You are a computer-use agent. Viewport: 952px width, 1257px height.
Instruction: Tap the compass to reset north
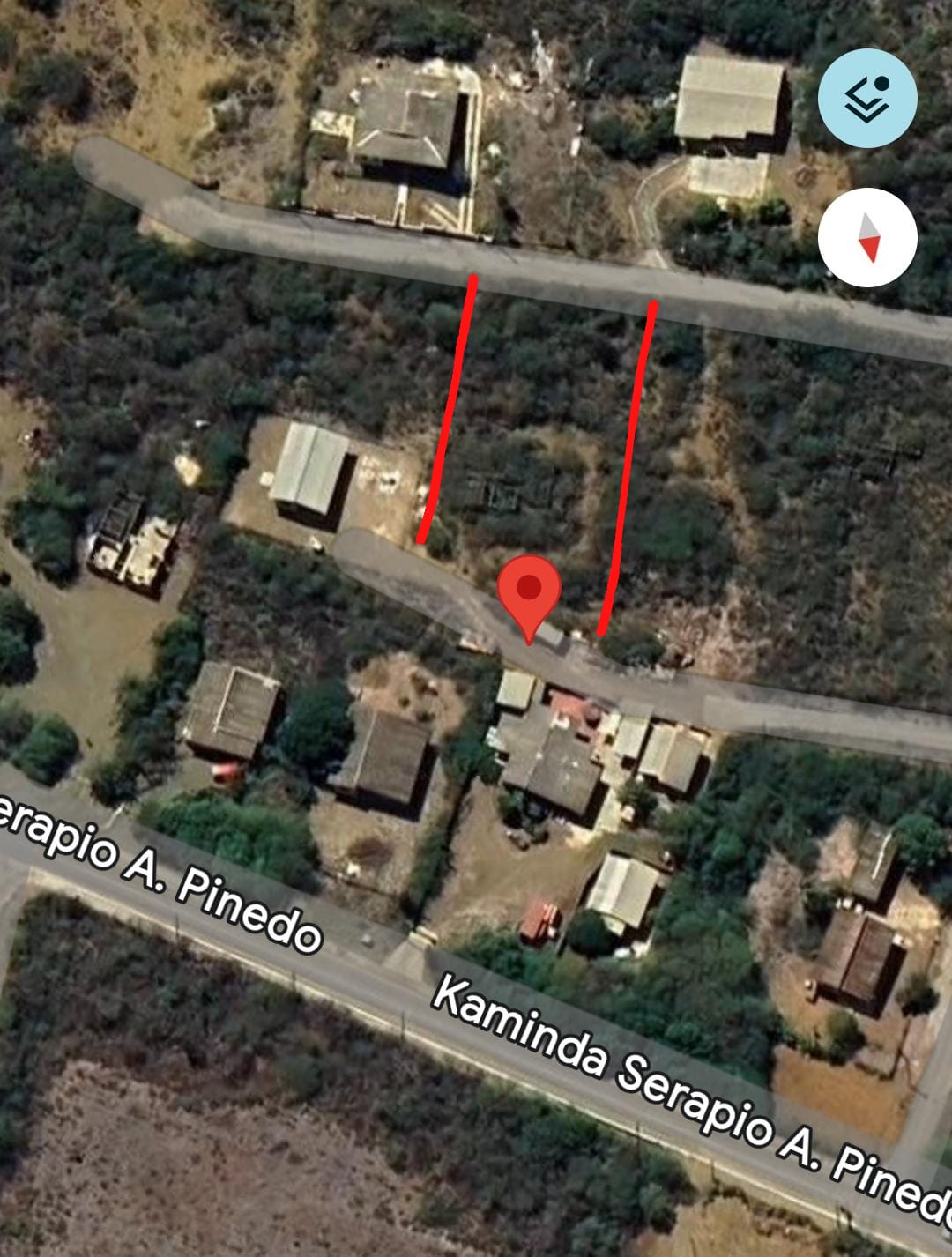click(x=867, y=237)
